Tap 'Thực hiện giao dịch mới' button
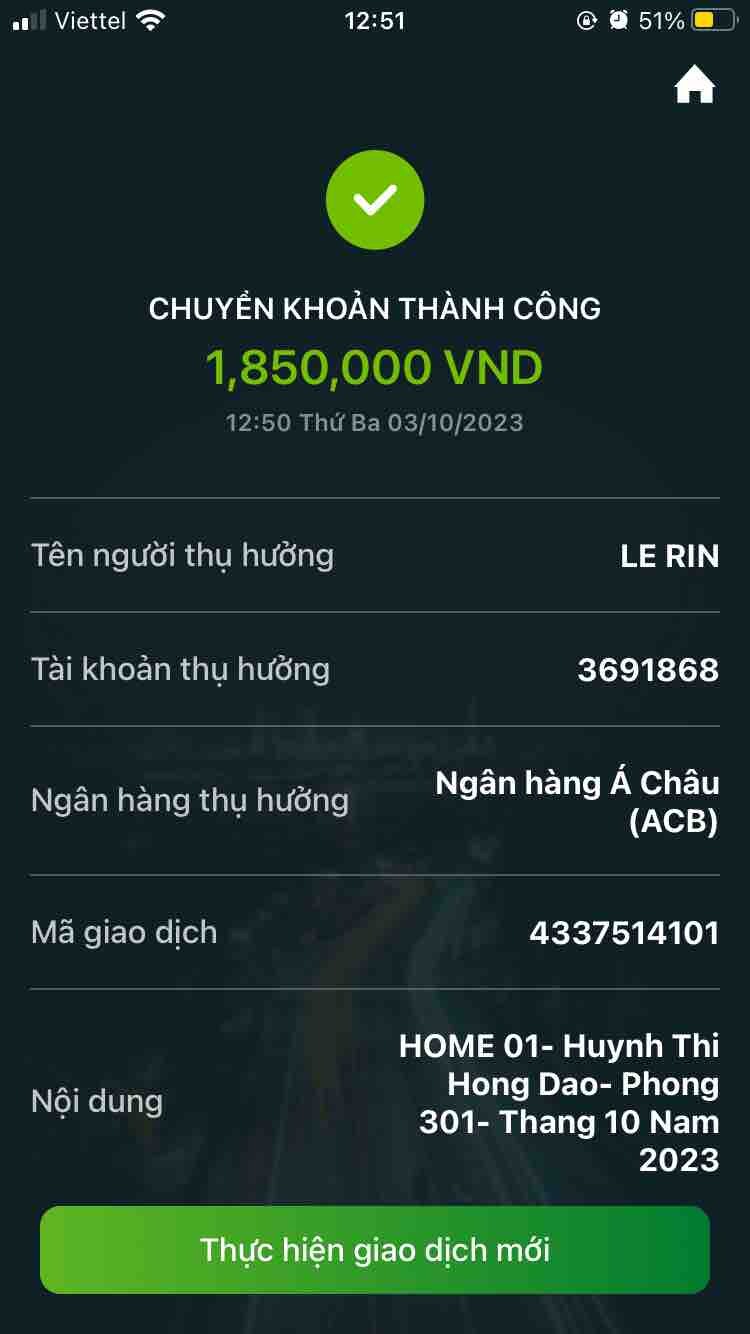 [x=375, y=1249]
